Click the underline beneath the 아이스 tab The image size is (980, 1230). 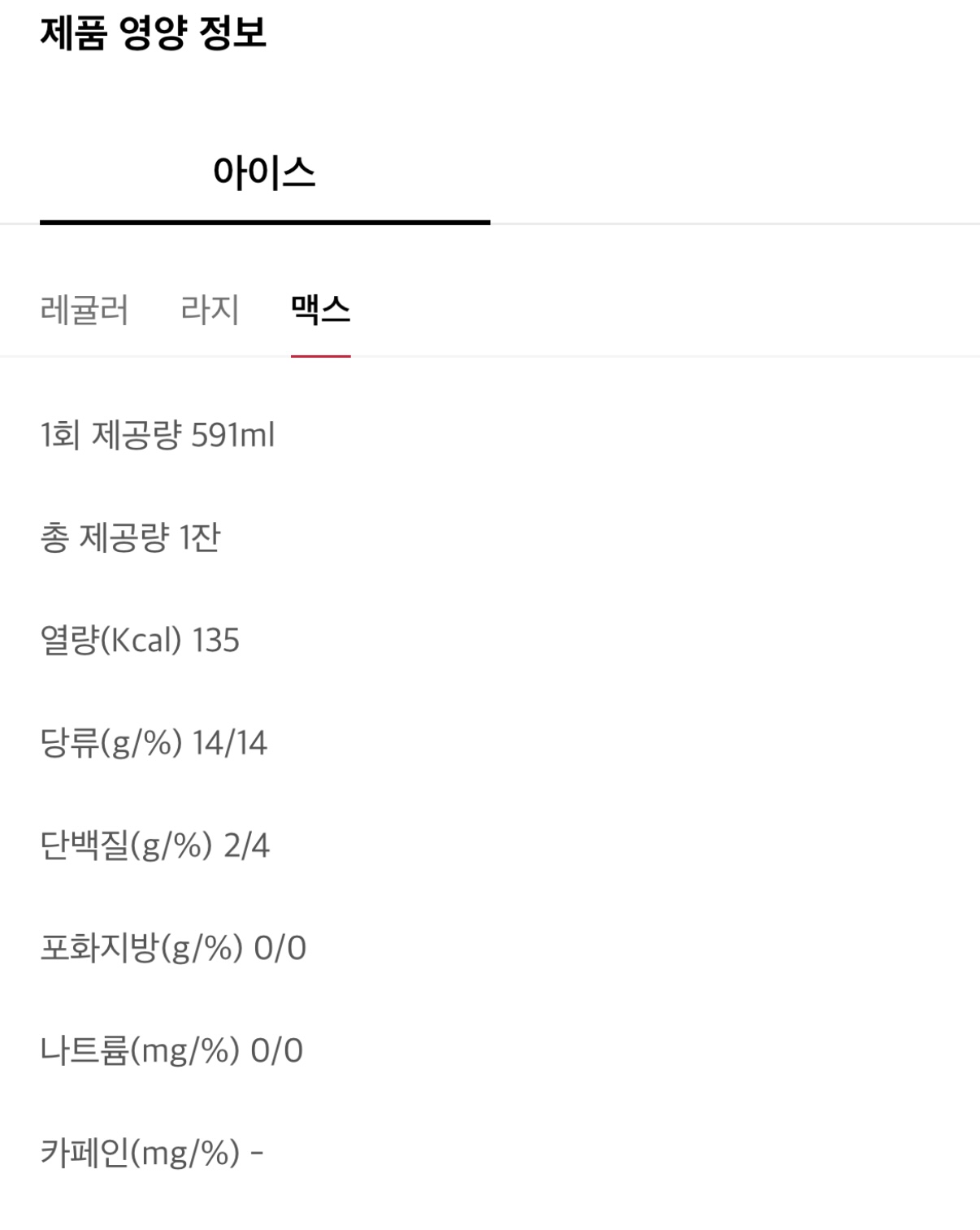coord(267,219)
